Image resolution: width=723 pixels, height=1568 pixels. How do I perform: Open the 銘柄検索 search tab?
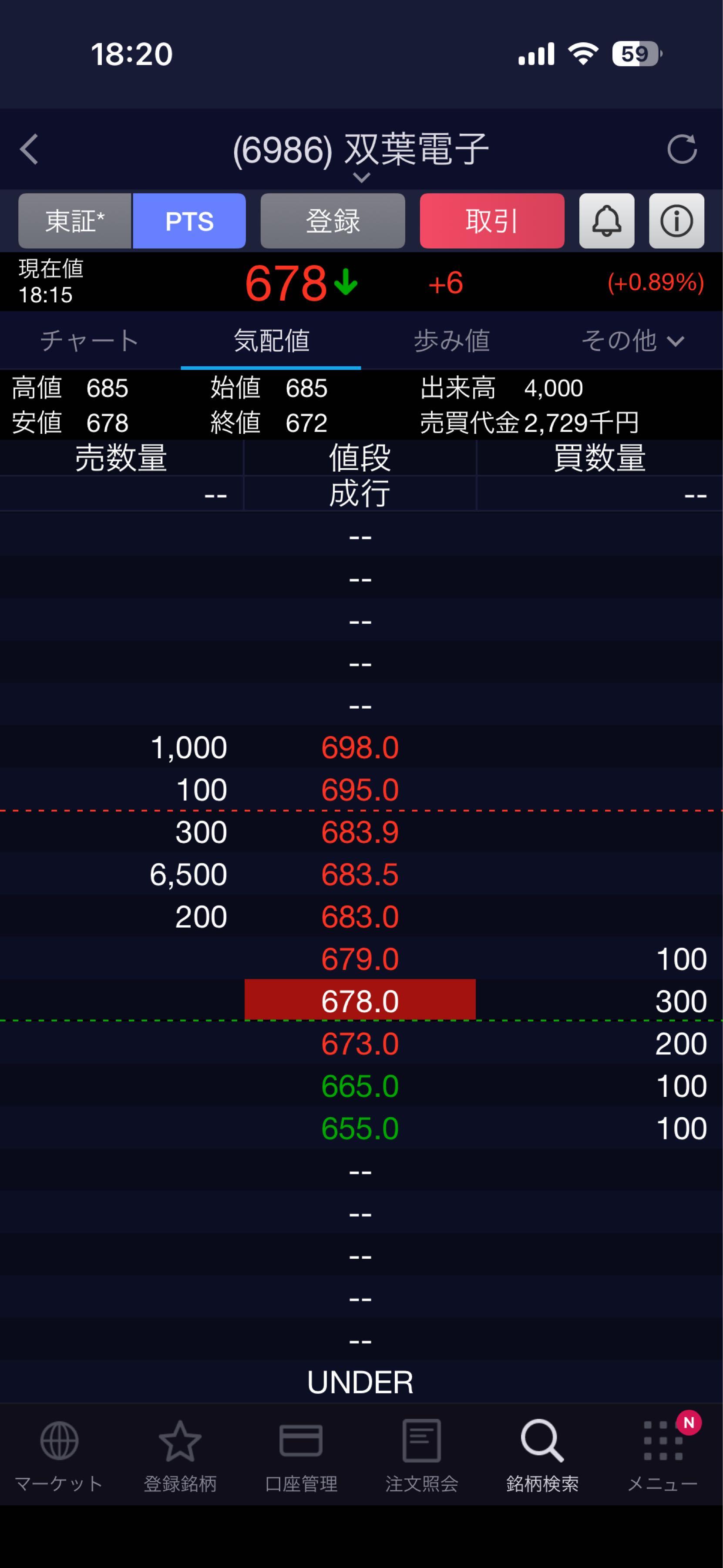pos(542,1455)
